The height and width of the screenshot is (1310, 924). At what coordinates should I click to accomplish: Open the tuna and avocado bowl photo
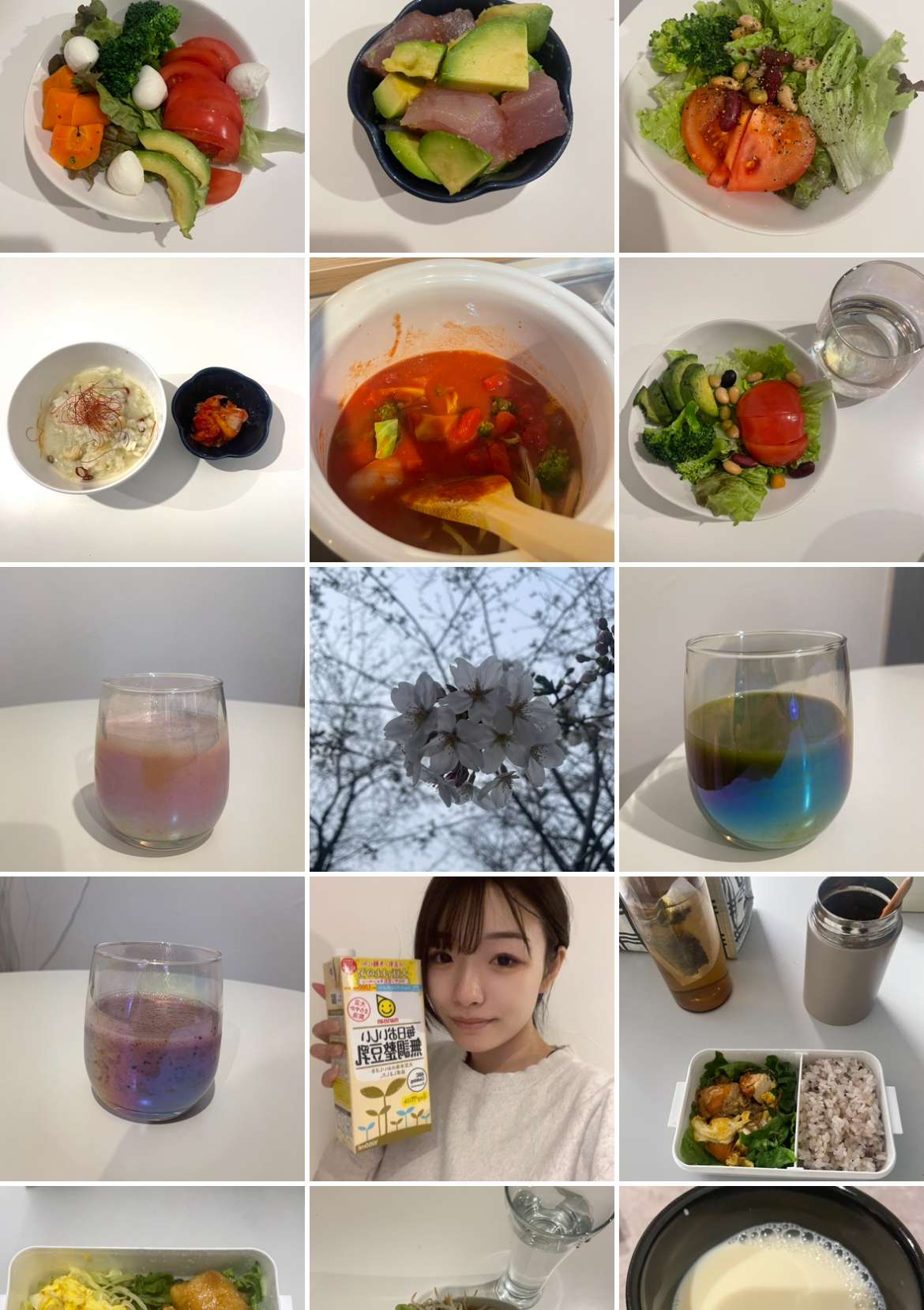coord(461,126)
